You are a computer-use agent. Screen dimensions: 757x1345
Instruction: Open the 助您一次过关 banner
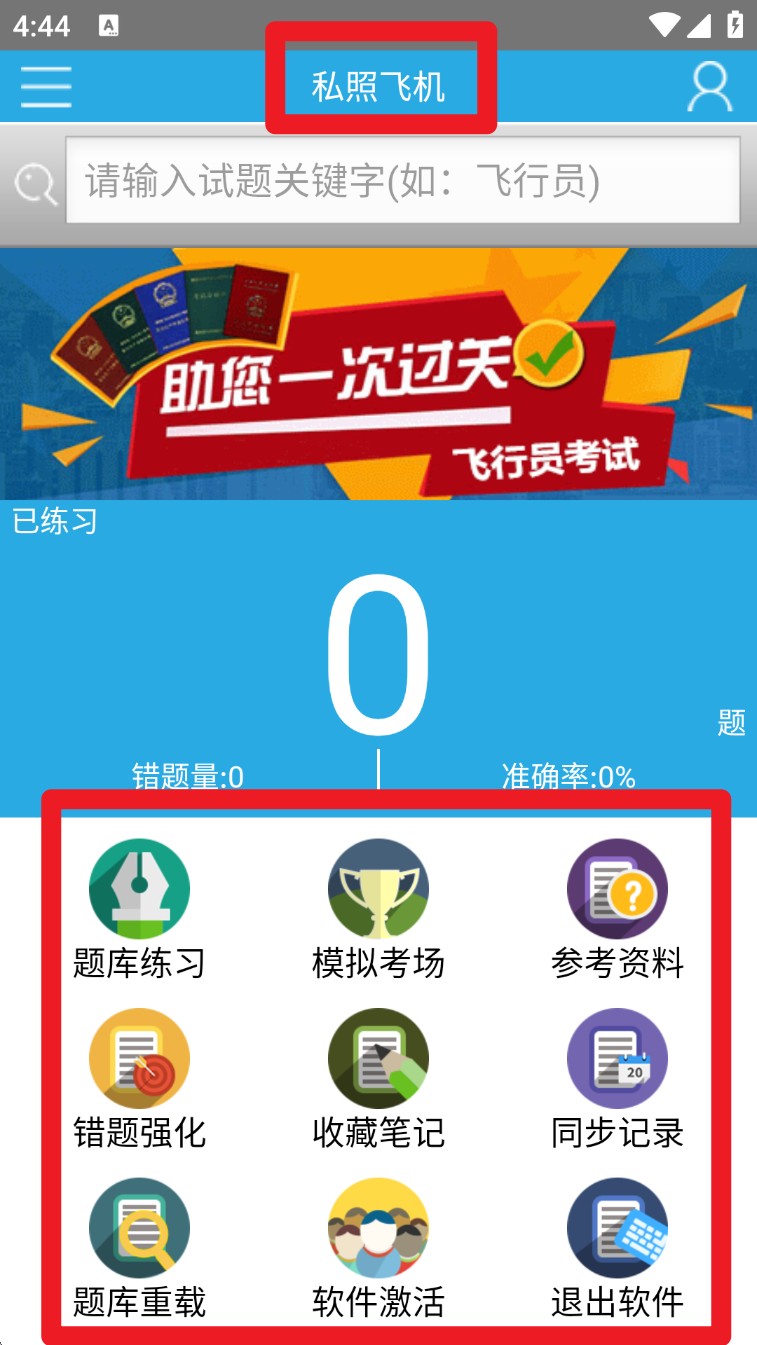378,374
